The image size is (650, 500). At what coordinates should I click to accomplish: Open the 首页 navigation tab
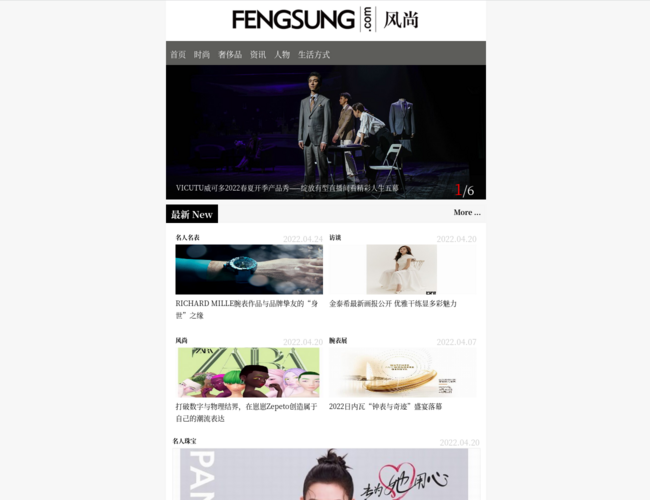click(x=178, y=54)
